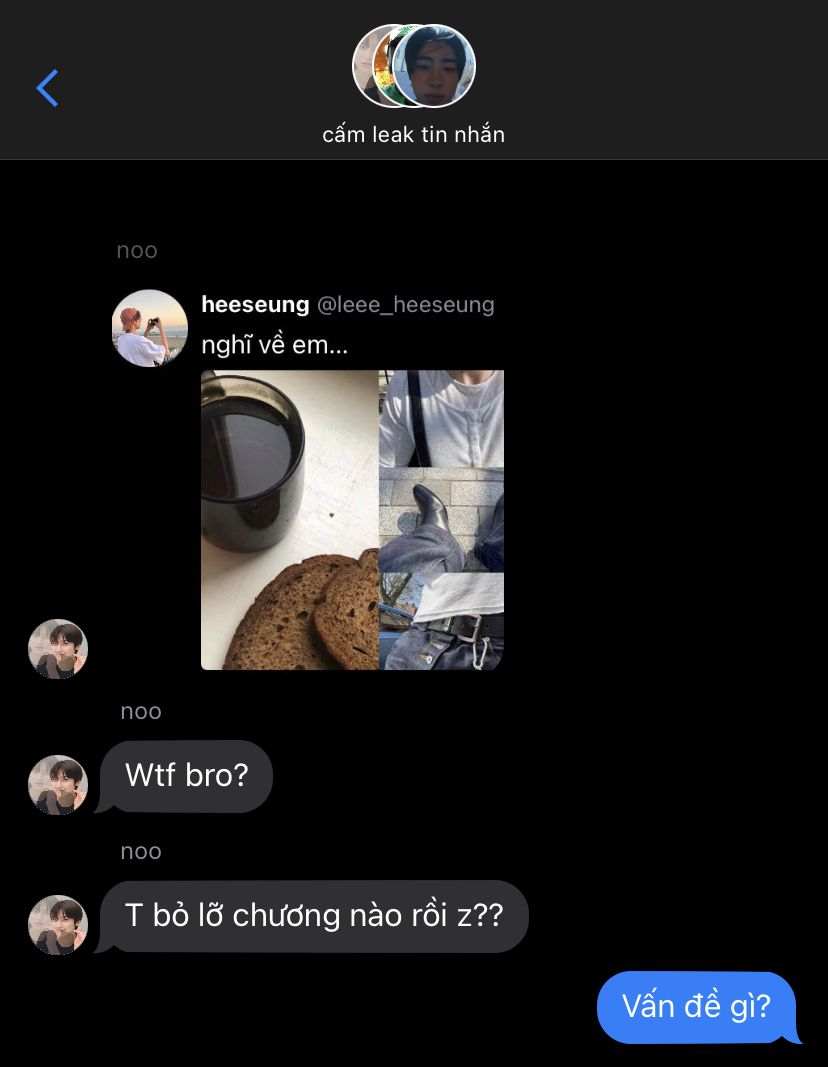Image resolution: width=828 pixels, height=1067 pixels.
Task: Tap the "Wtf bro?" message bubble
Action: coord(186,776)
